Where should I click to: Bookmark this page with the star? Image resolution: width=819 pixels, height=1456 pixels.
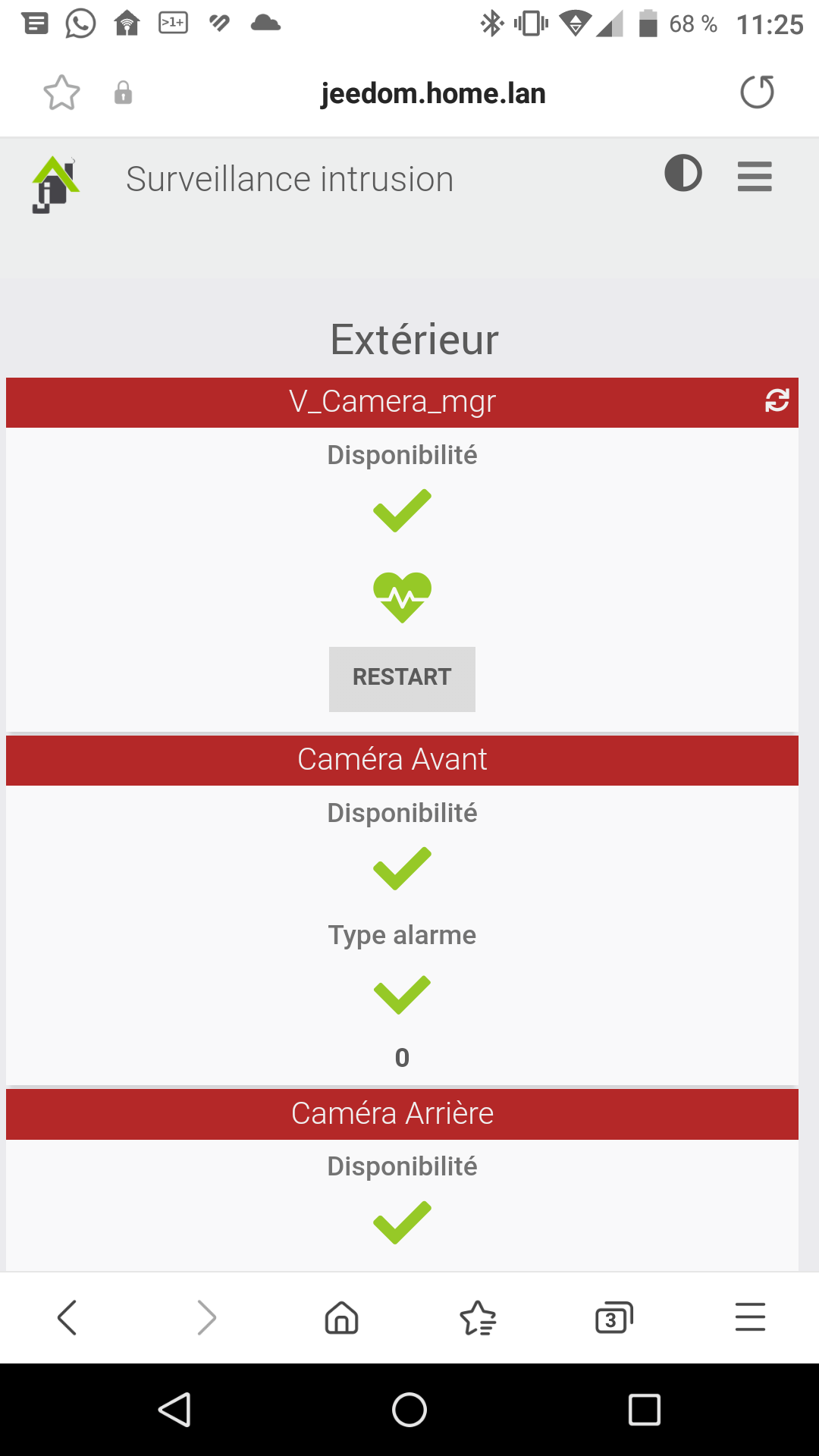pos(61,93)
